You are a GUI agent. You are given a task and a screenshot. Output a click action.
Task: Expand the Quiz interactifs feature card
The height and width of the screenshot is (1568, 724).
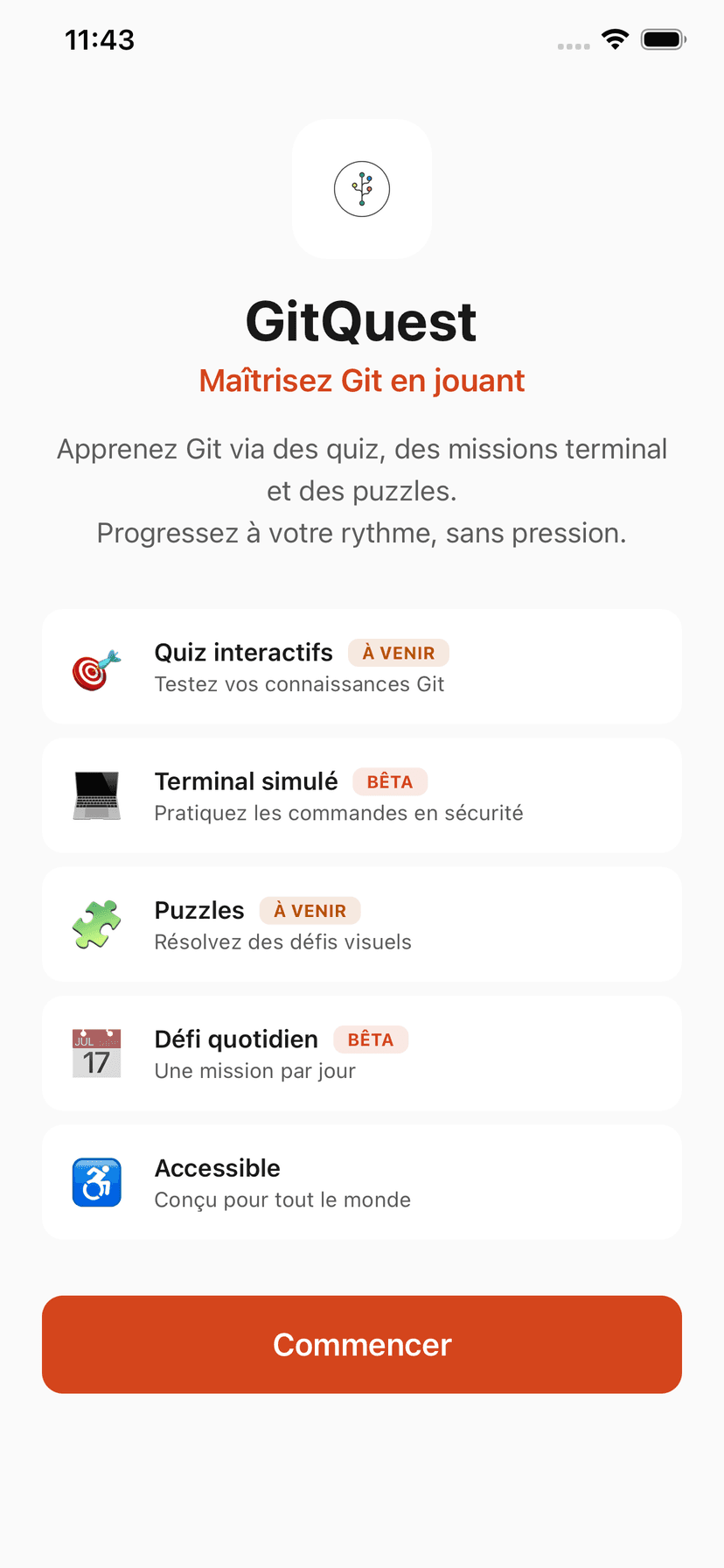pos(361,667)
